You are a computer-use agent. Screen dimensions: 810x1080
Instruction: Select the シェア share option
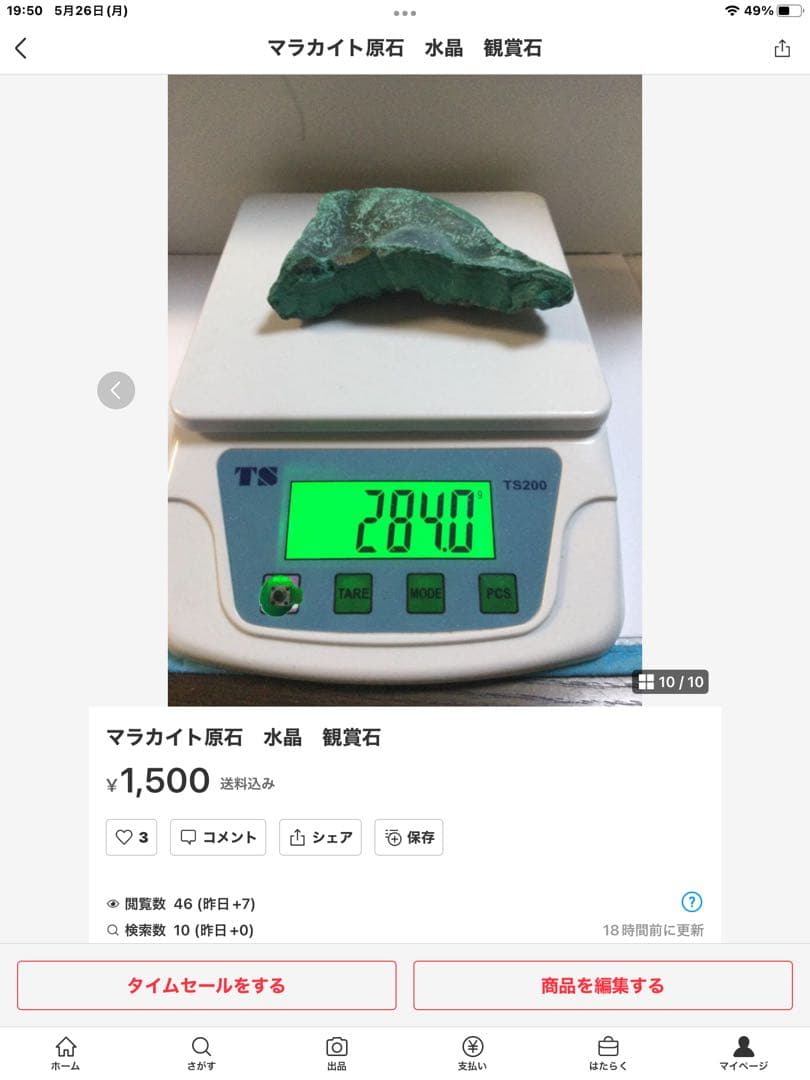click(x=319, y=837)
